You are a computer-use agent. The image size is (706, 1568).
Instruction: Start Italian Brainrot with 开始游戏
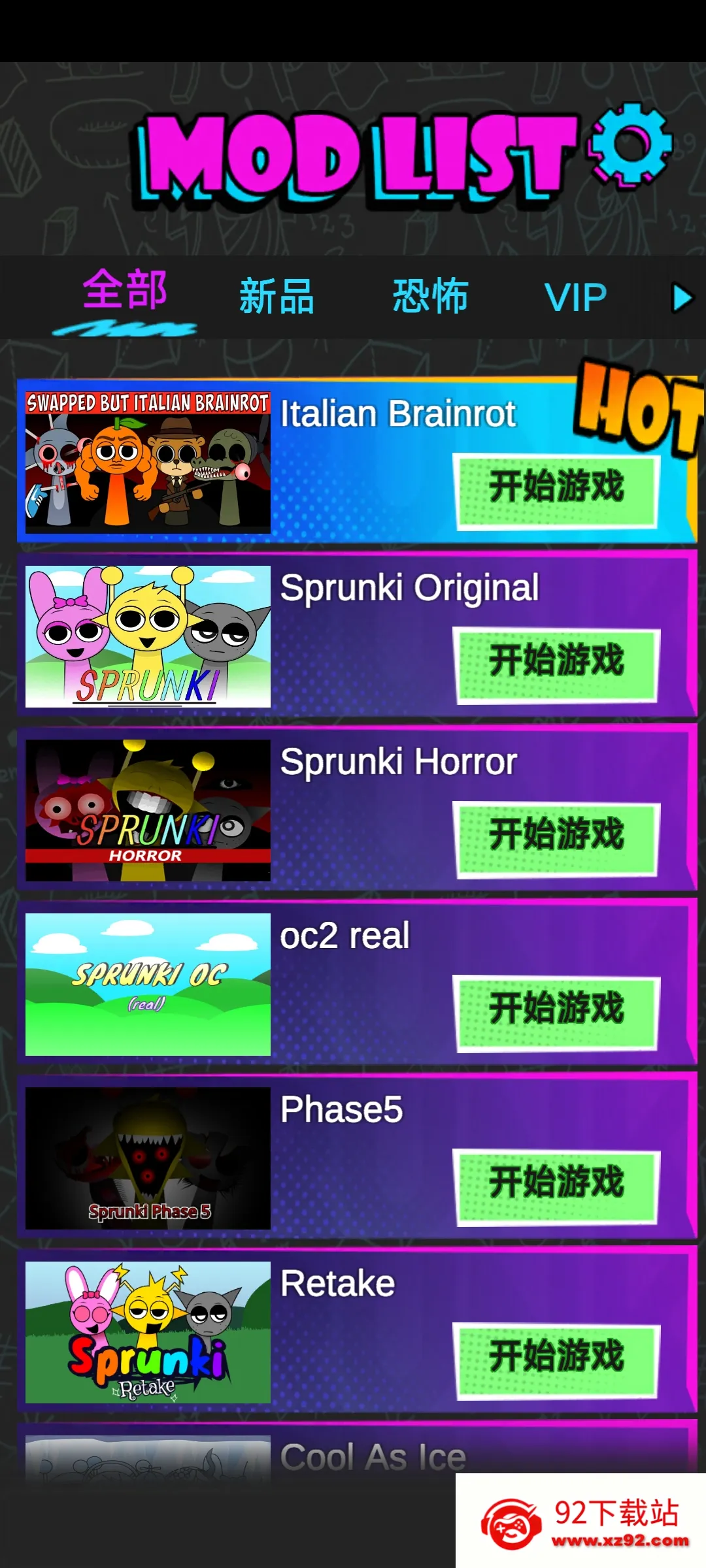[557, 489]
